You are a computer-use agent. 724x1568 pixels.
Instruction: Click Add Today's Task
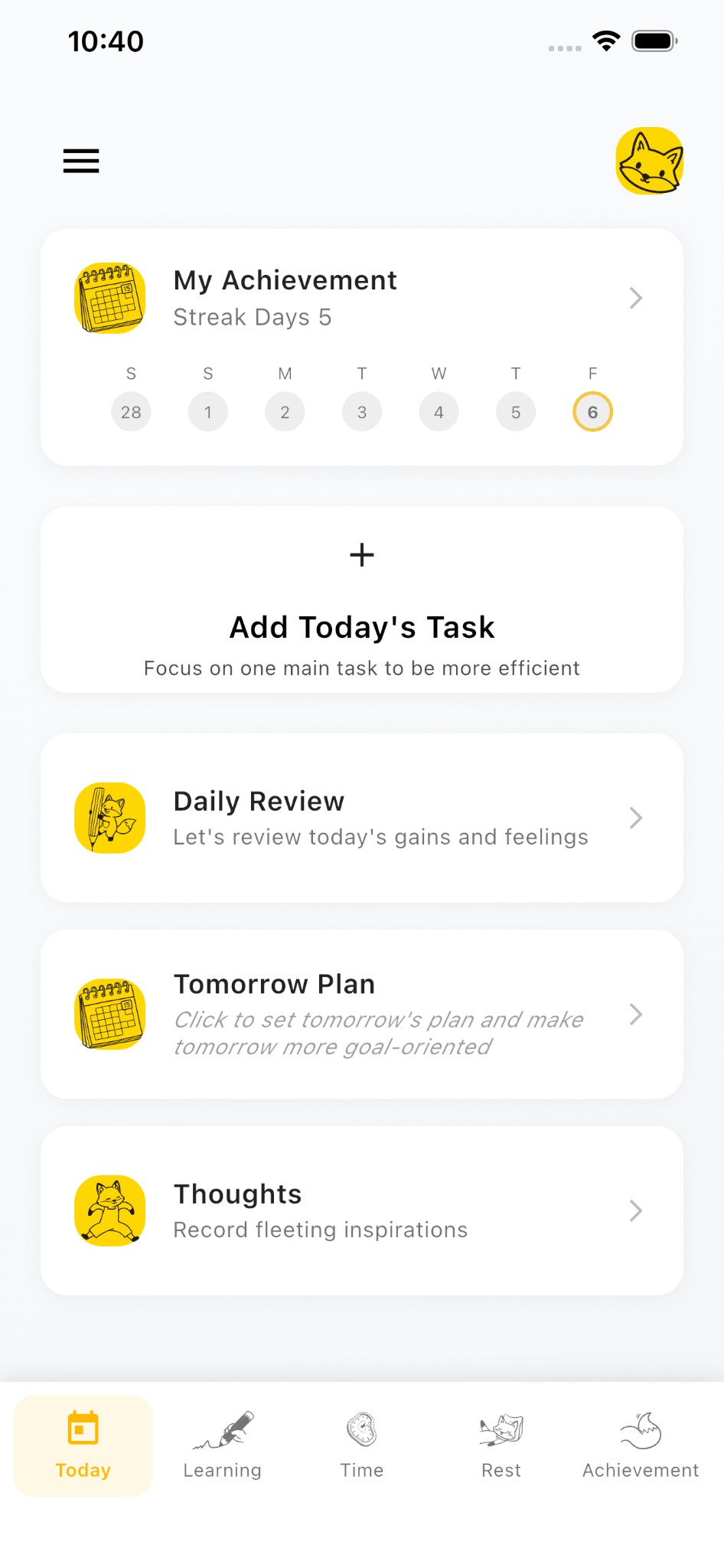pyautogui.click(x=361, y=627)
